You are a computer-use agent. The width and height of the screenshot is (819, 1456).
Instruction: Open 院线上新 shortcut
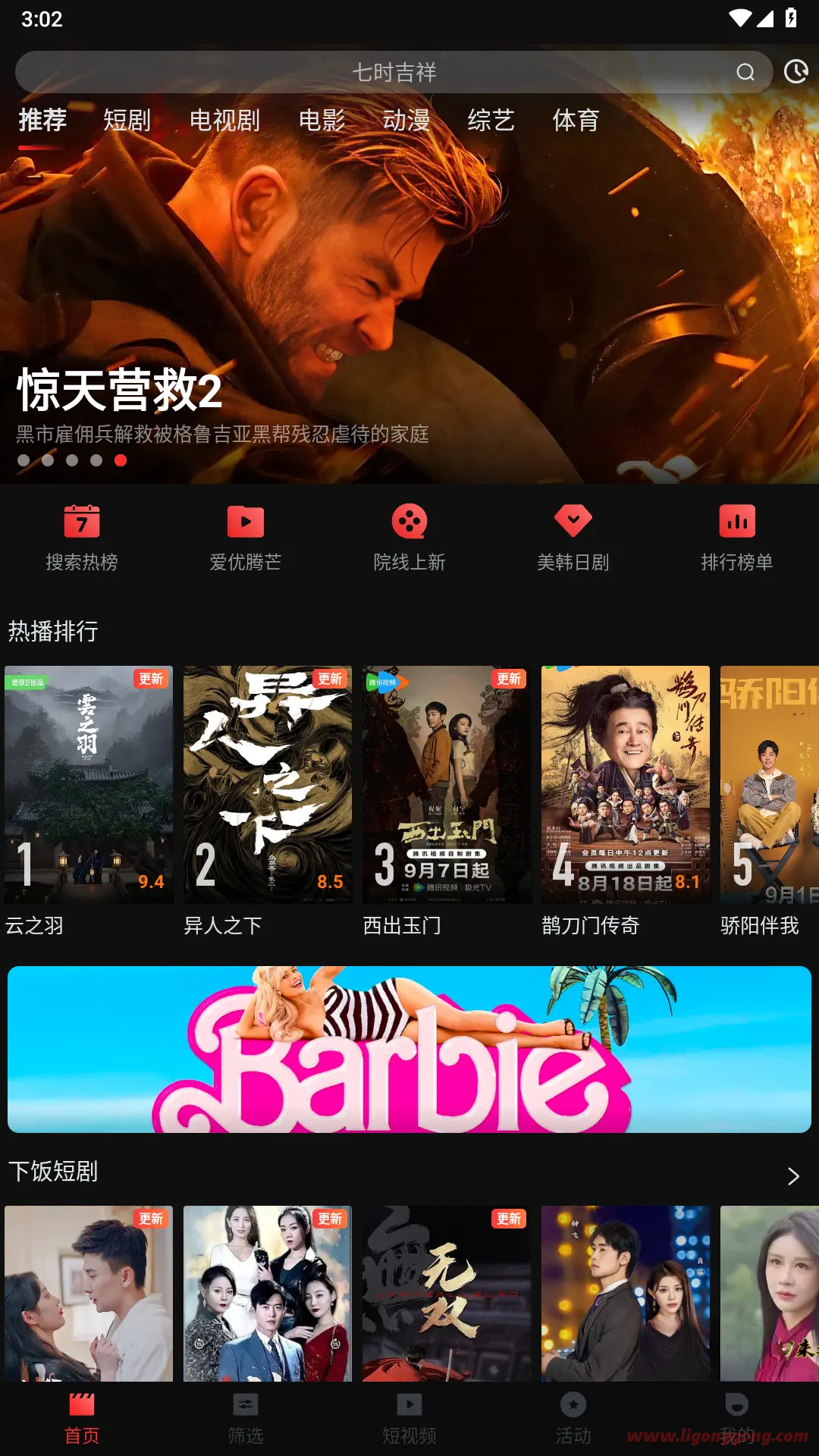pyautogui.click(x=409, y=538)
